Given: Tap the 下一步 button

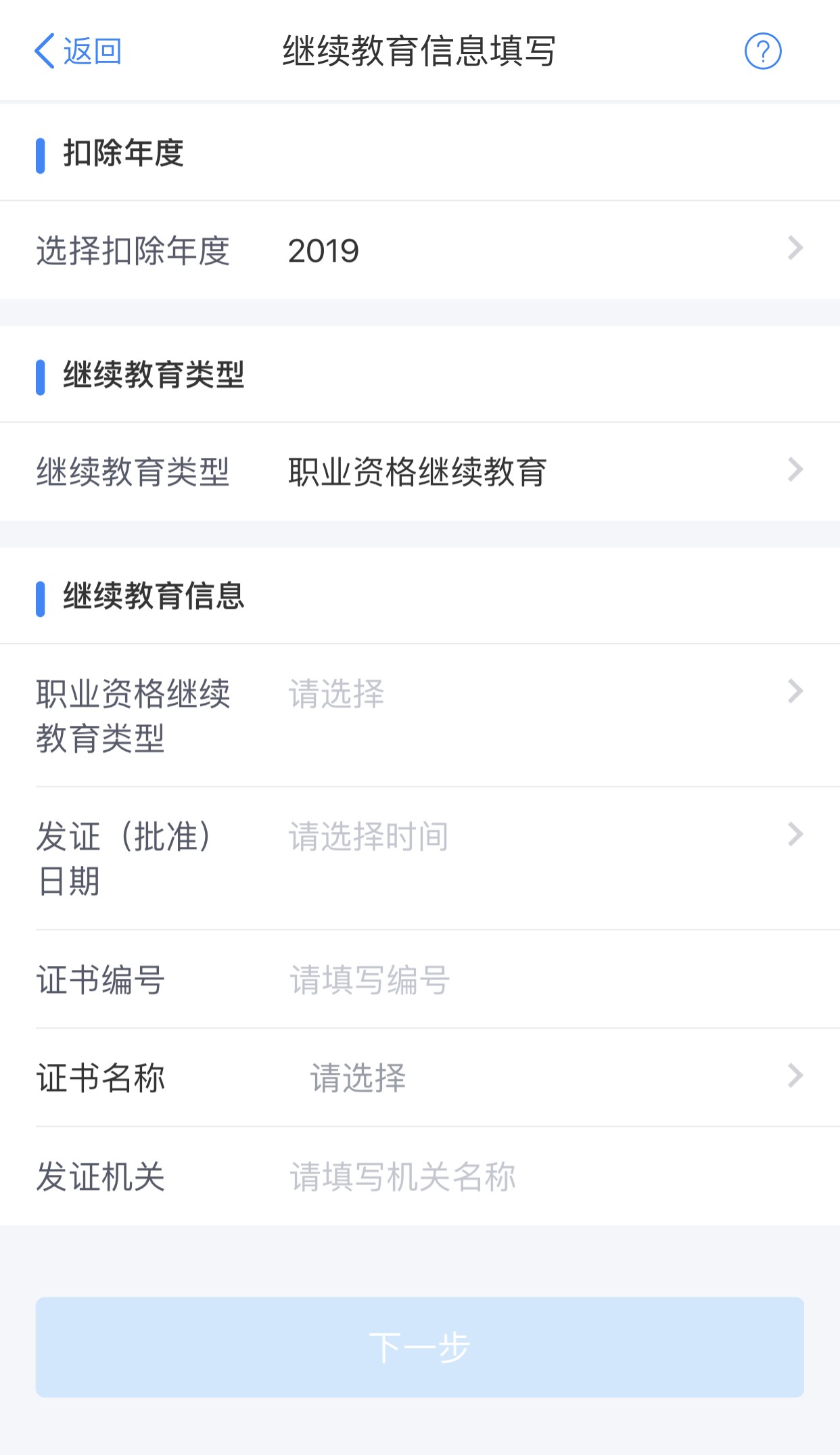Looking at the screenshot, I should click(419, 1347).
